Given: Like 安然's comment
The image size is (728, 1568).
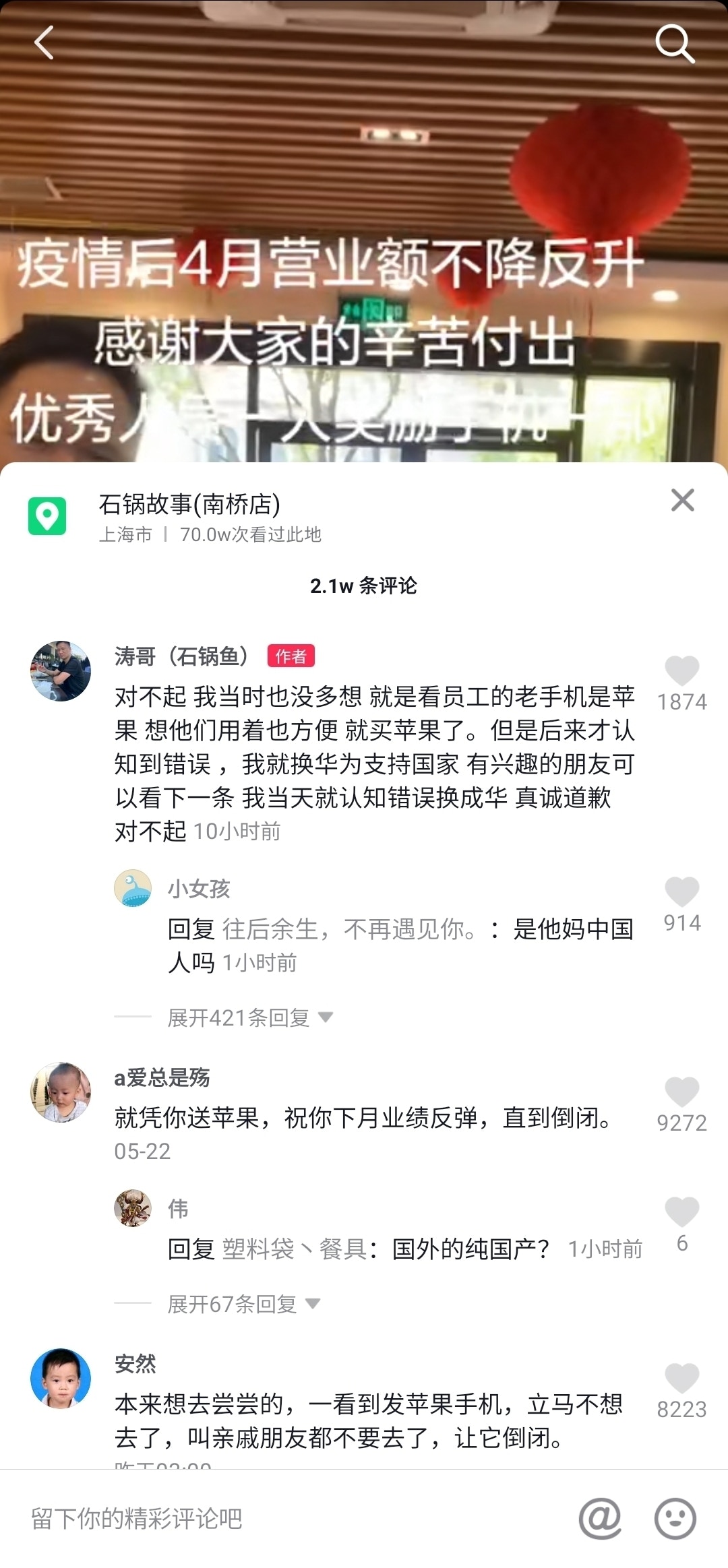Looking at the screenshot, I should point(681,1379).
